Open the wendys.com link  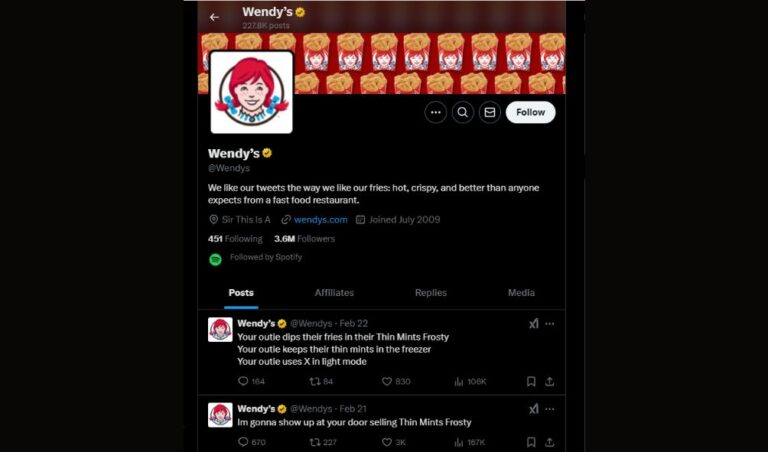(x=320, y=219)
